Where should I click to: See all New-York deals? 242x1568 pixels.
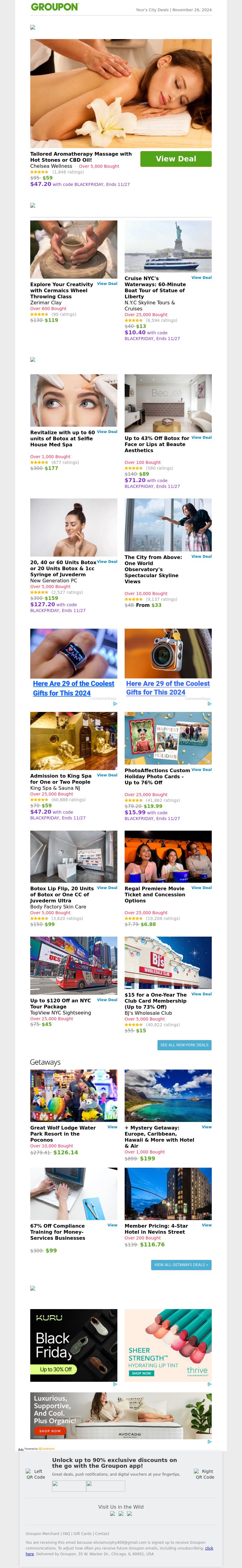(184, 1045)
